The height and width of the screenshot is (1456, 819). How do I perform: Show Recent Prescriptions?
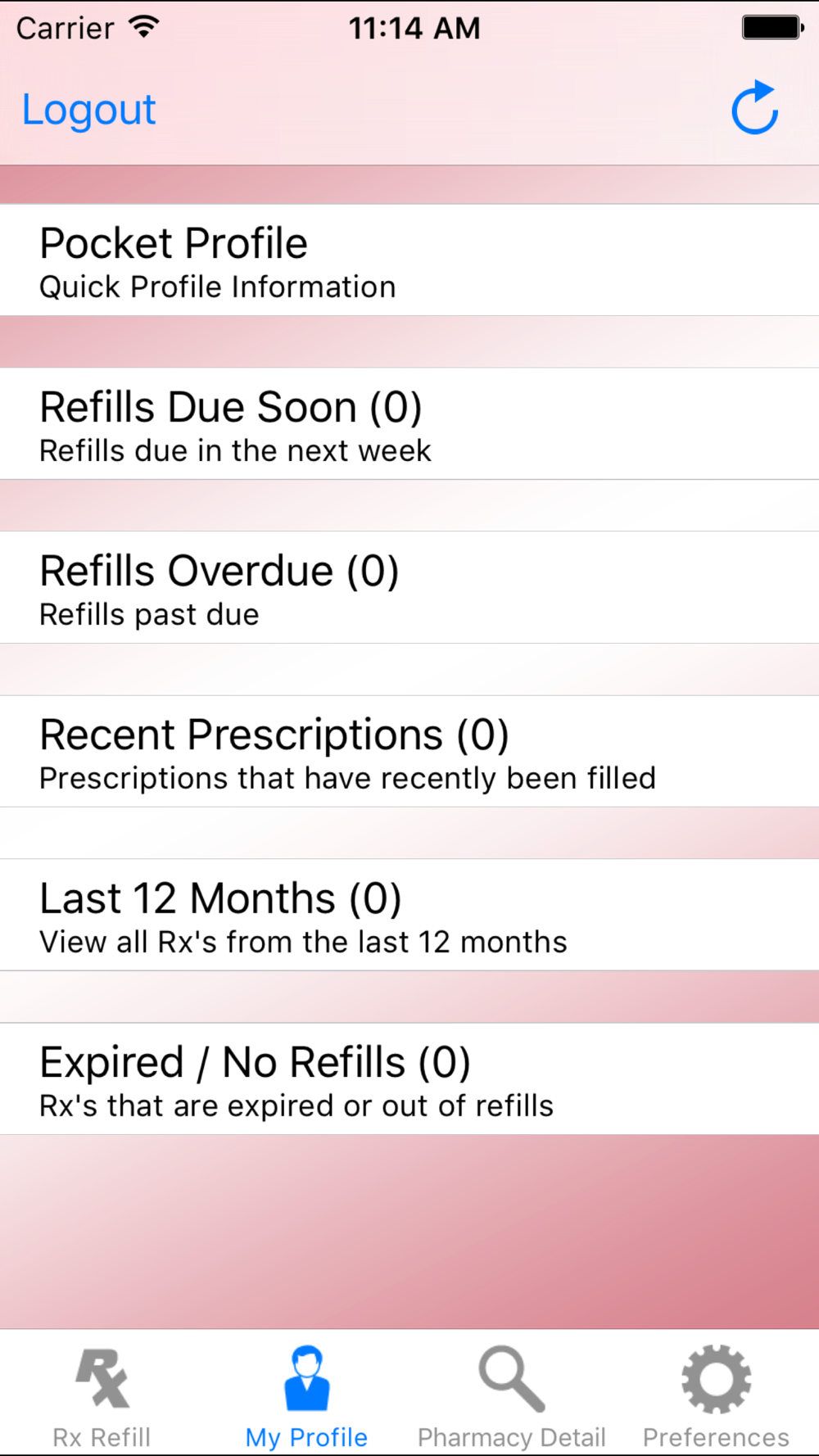click(x=409, y=751)
